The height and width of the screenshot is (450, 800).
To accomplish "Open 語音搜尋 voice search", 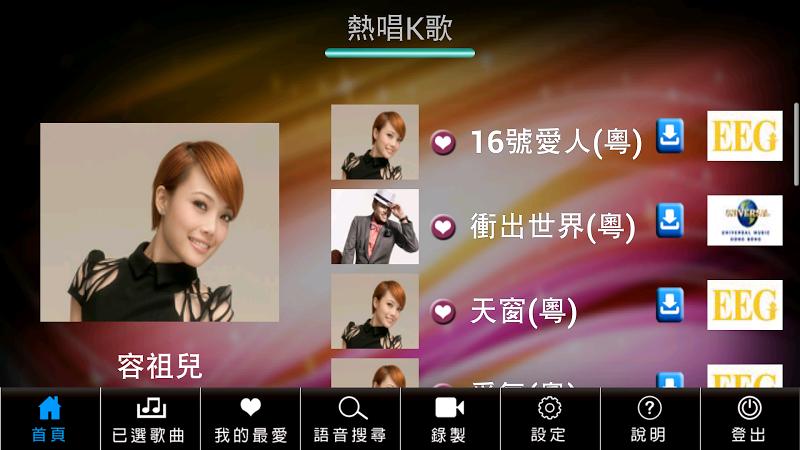I will (x=351, y=419).
